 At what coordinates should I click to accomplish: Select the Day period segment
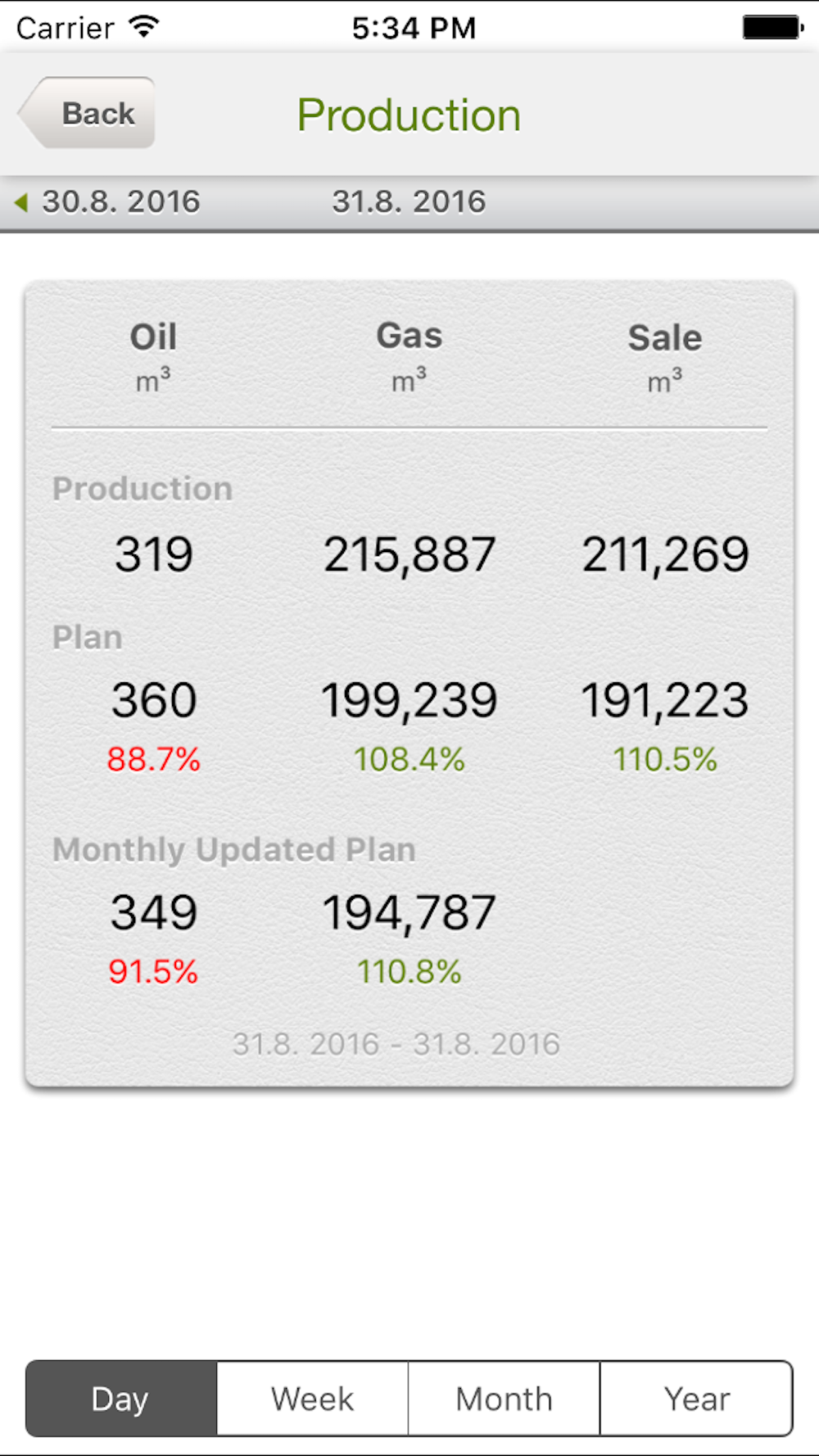[121, 1399]
